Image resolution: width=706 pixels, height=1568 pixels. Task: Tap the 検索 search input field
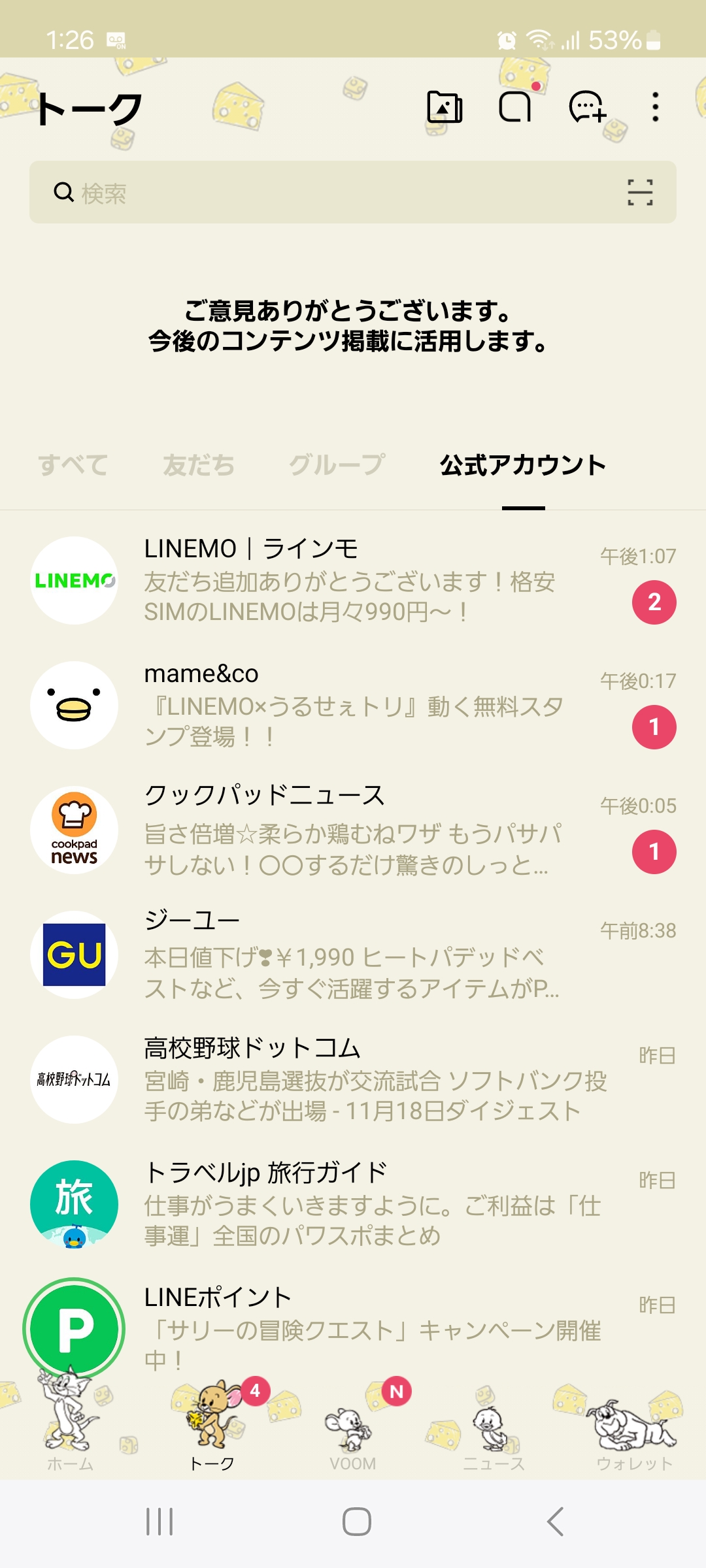click(261, 193)
